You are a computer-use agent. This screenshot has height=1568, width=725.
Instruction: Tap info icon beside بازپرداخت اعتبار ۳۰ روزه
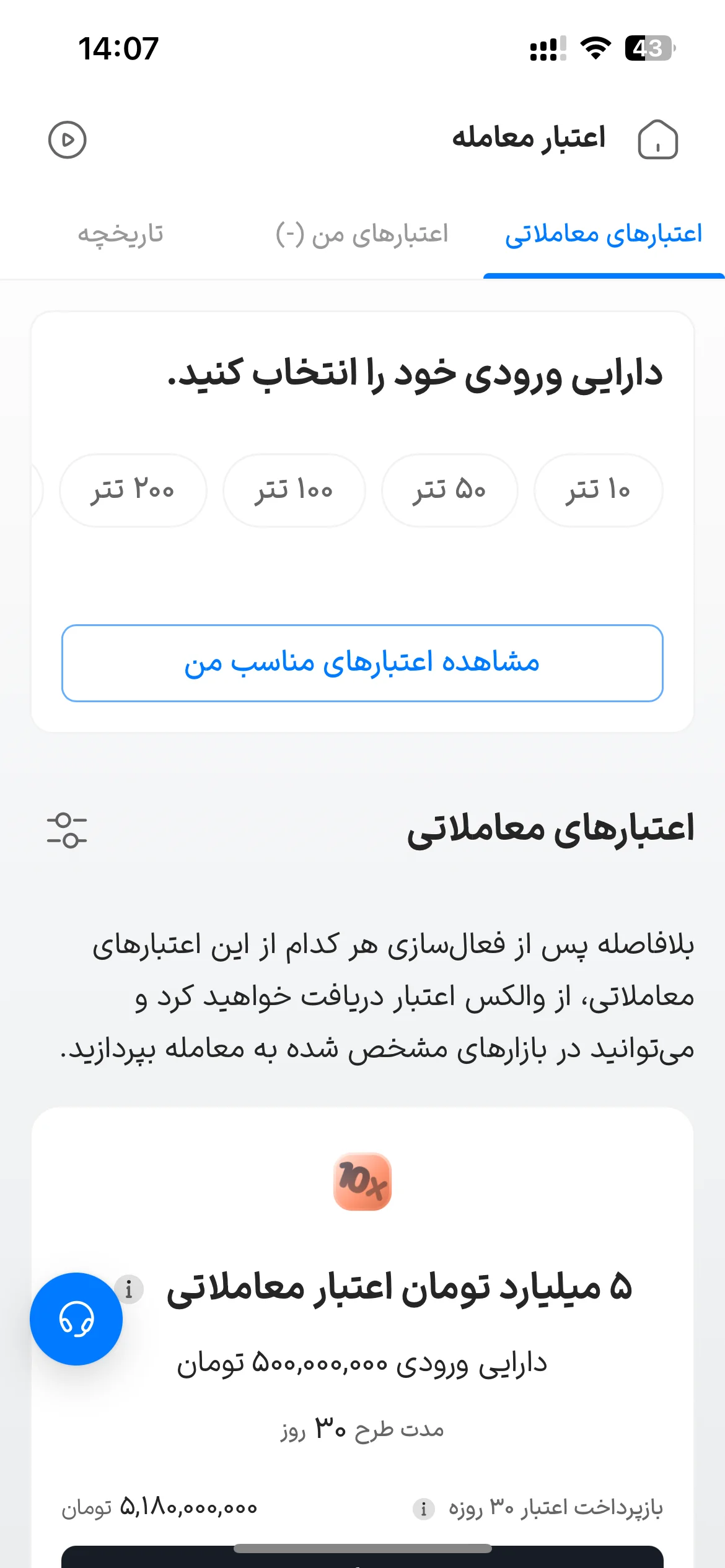click(424, 1508)
